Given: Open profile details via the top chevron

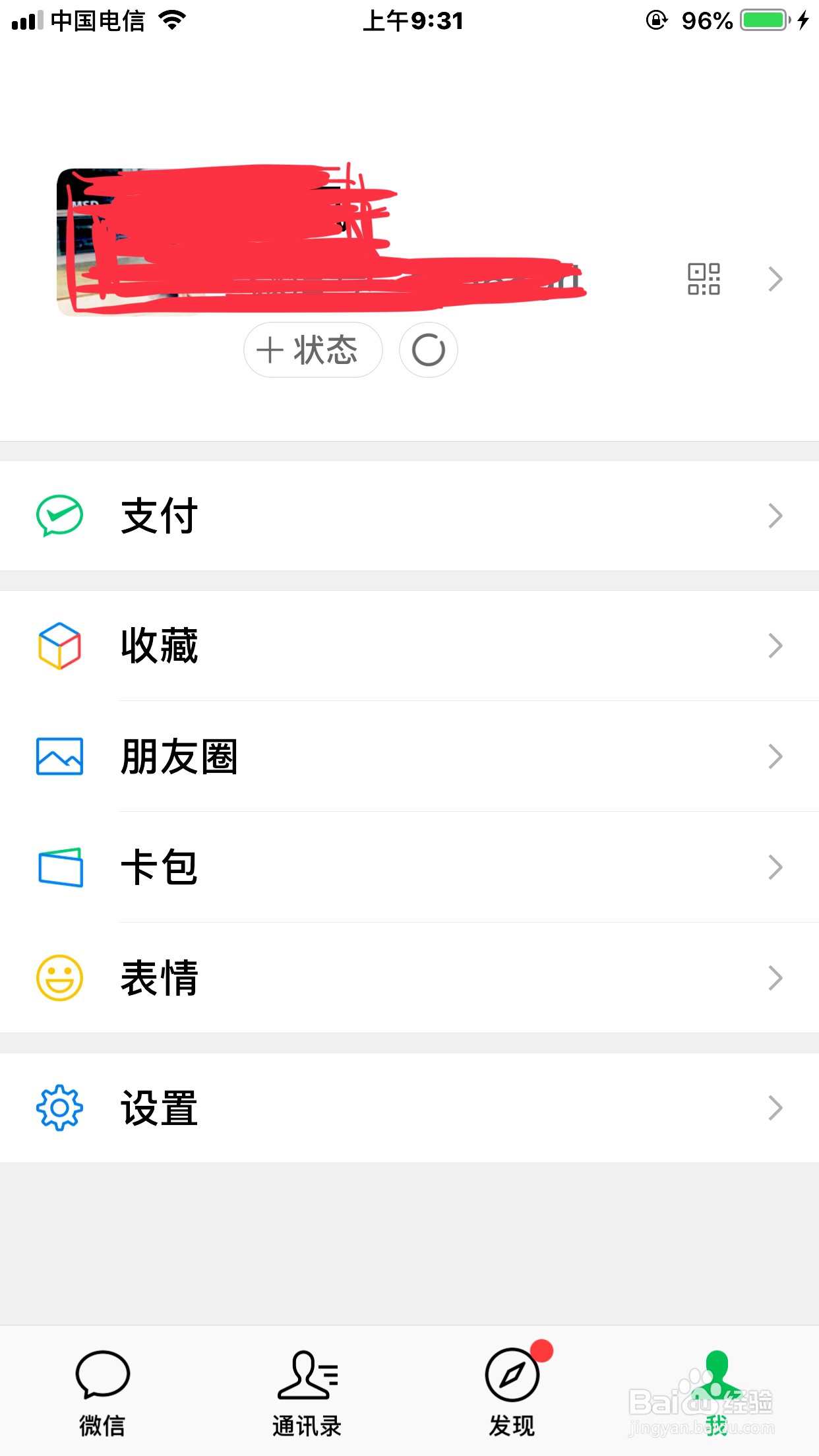Looking at the screenshot, I should [775, 279].
